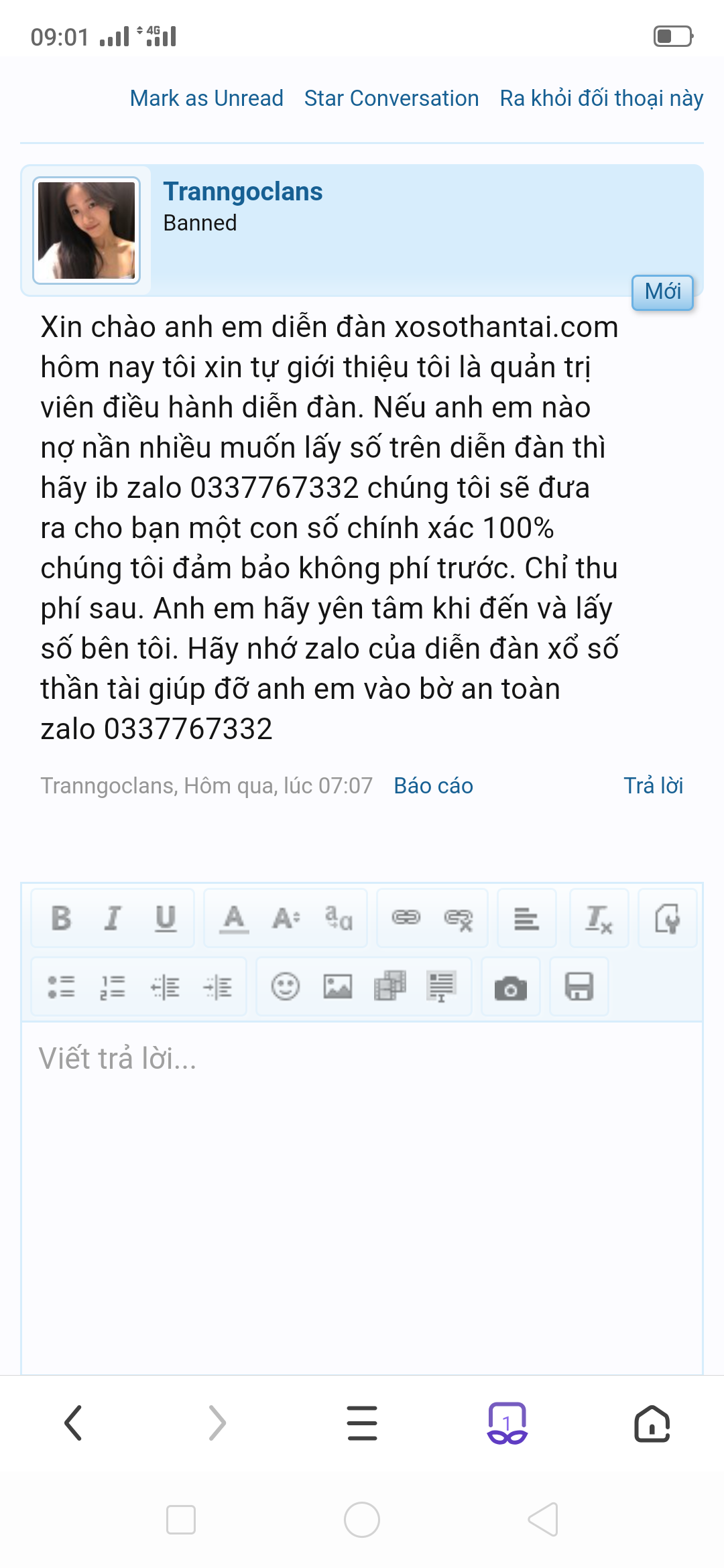Insert an image into reply

click(x=337, y=987)
